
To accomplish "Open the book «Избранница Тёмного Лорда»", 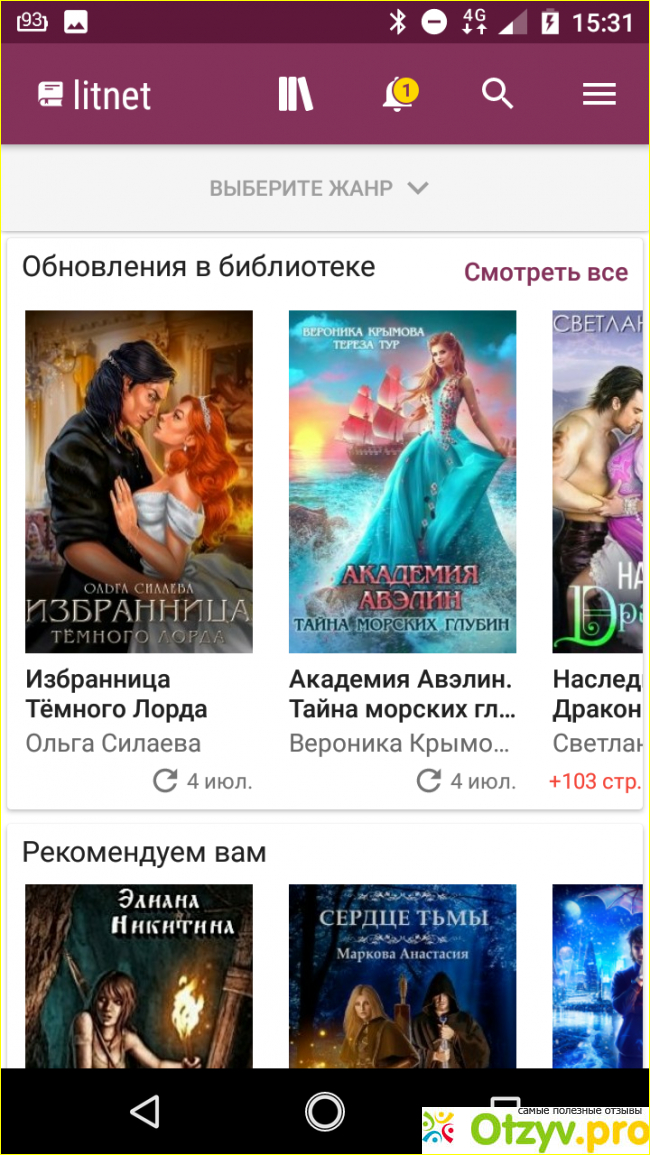I will 139,481.
